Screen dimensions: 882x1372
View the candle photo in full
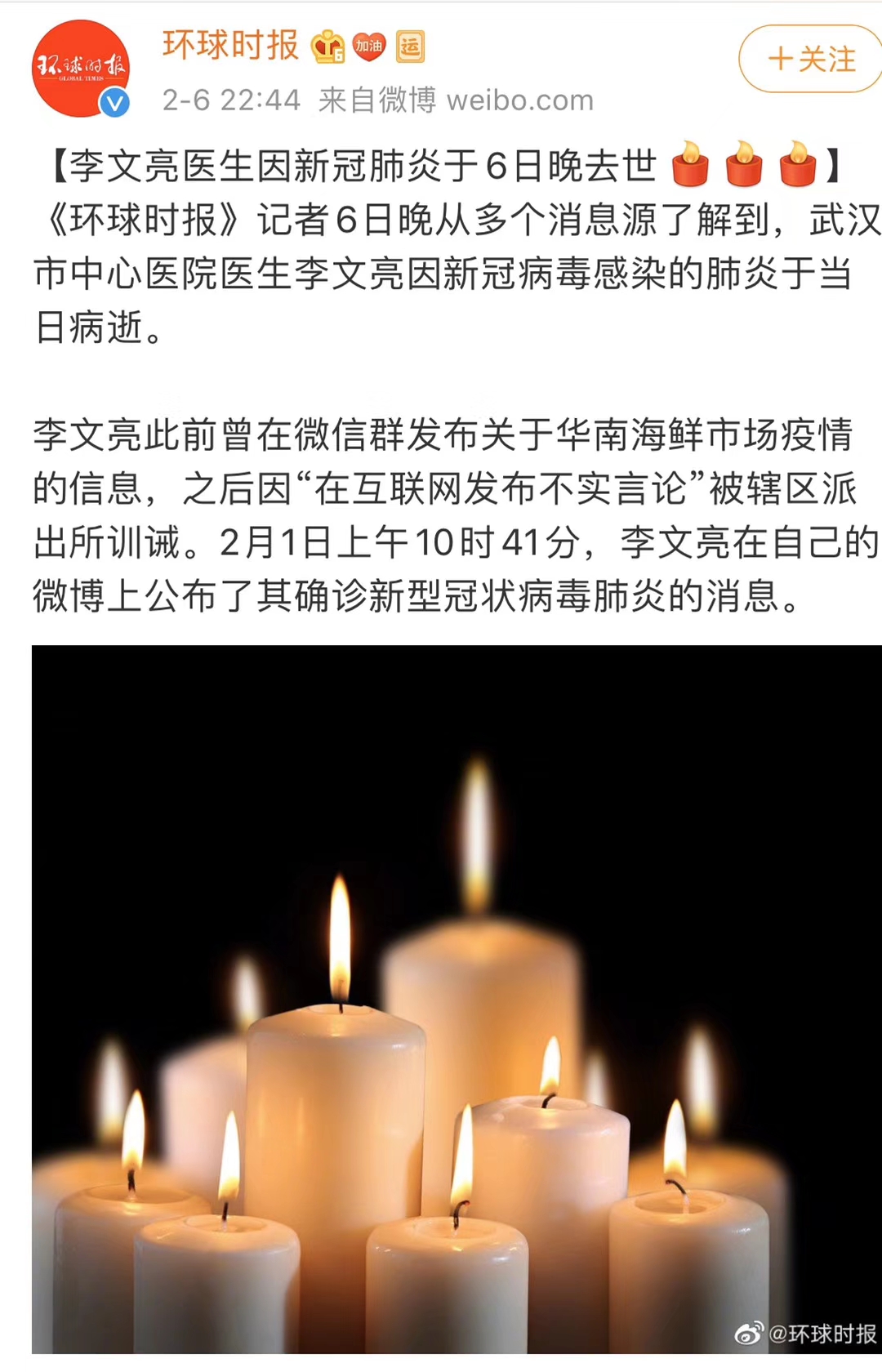click(x=456, y=998)
